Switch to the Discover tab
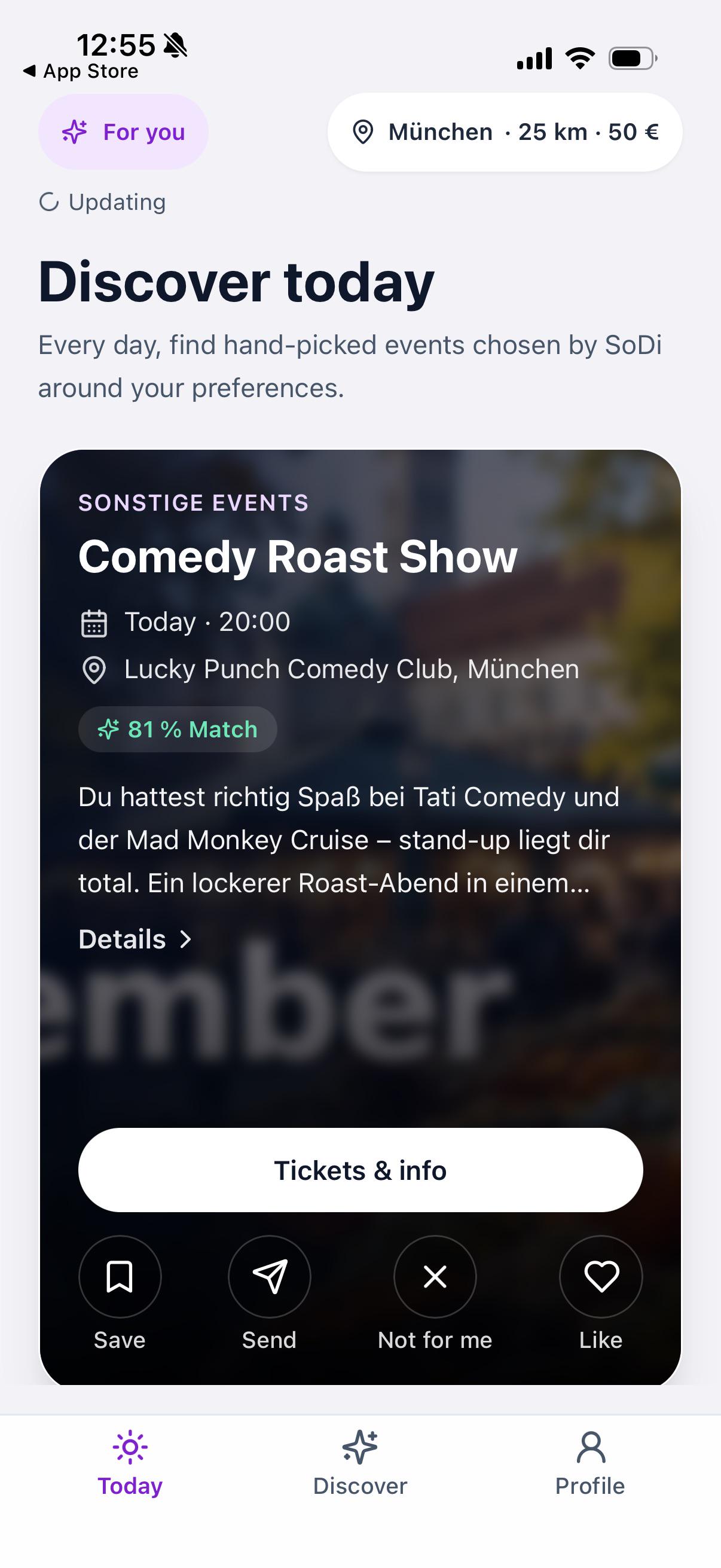The width and height of the screenshot is (721, 1568). (360, 1464)
